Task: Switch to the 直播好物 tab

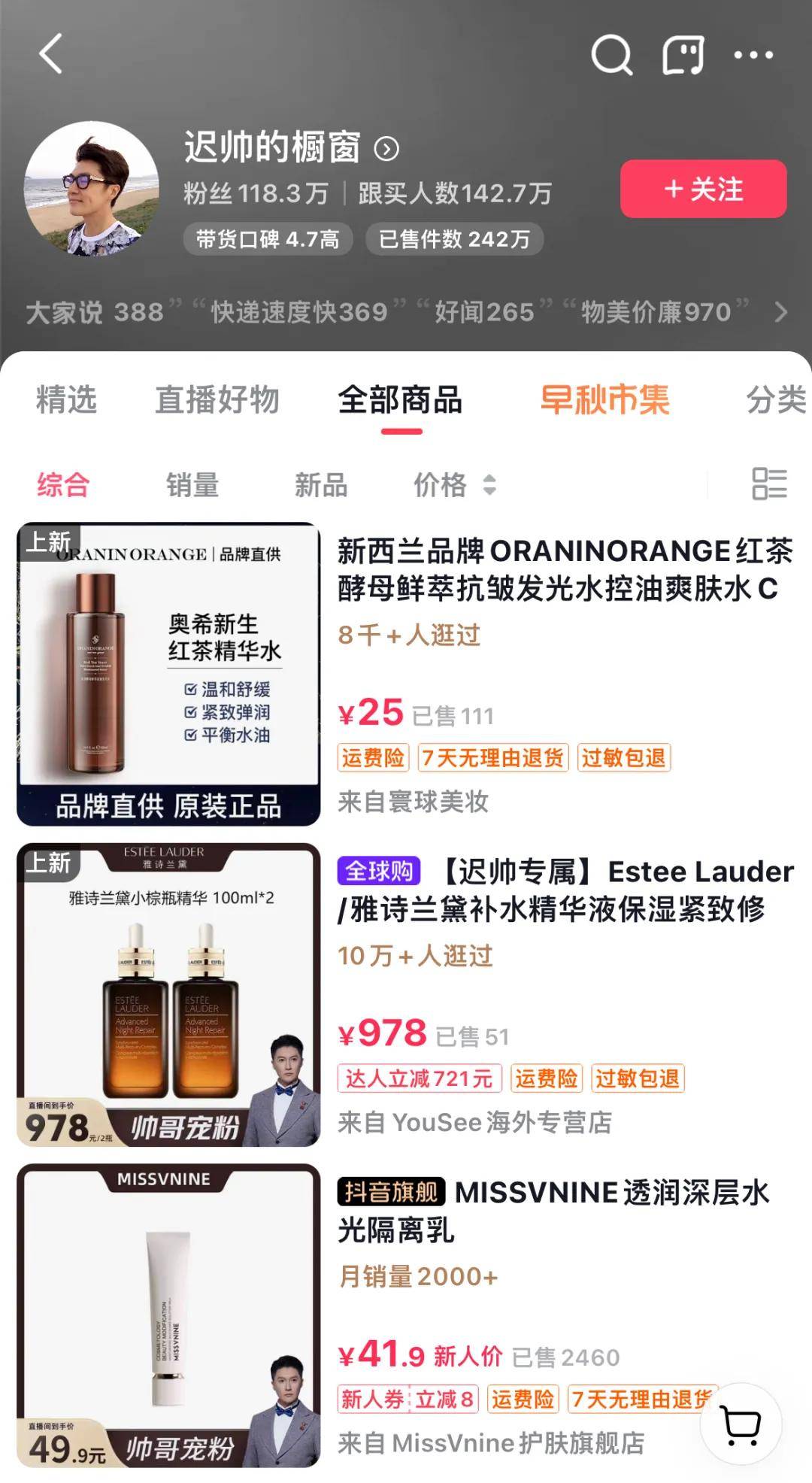Action: (217, 399)
